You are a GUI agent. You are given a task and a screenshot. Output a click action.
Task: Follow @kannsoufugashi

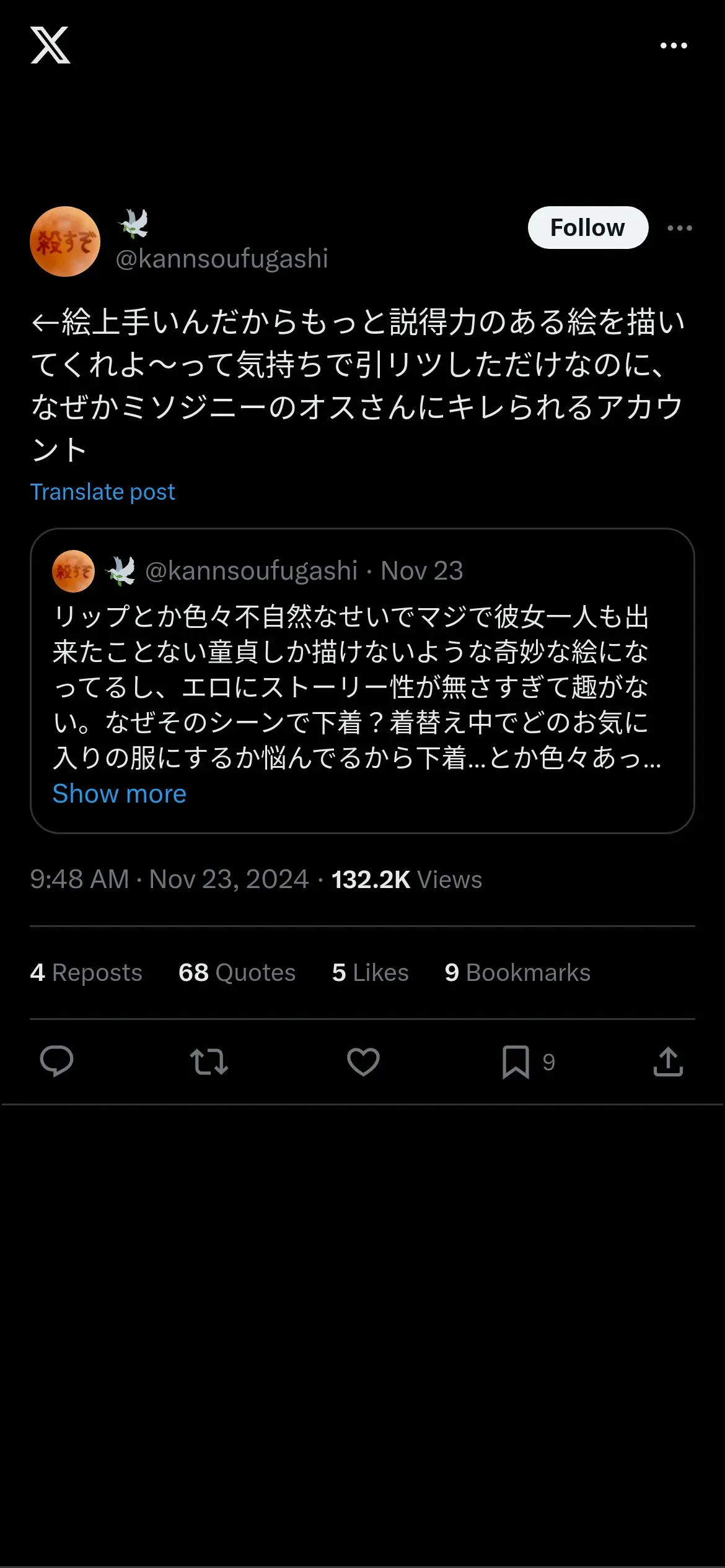[587, 228]
